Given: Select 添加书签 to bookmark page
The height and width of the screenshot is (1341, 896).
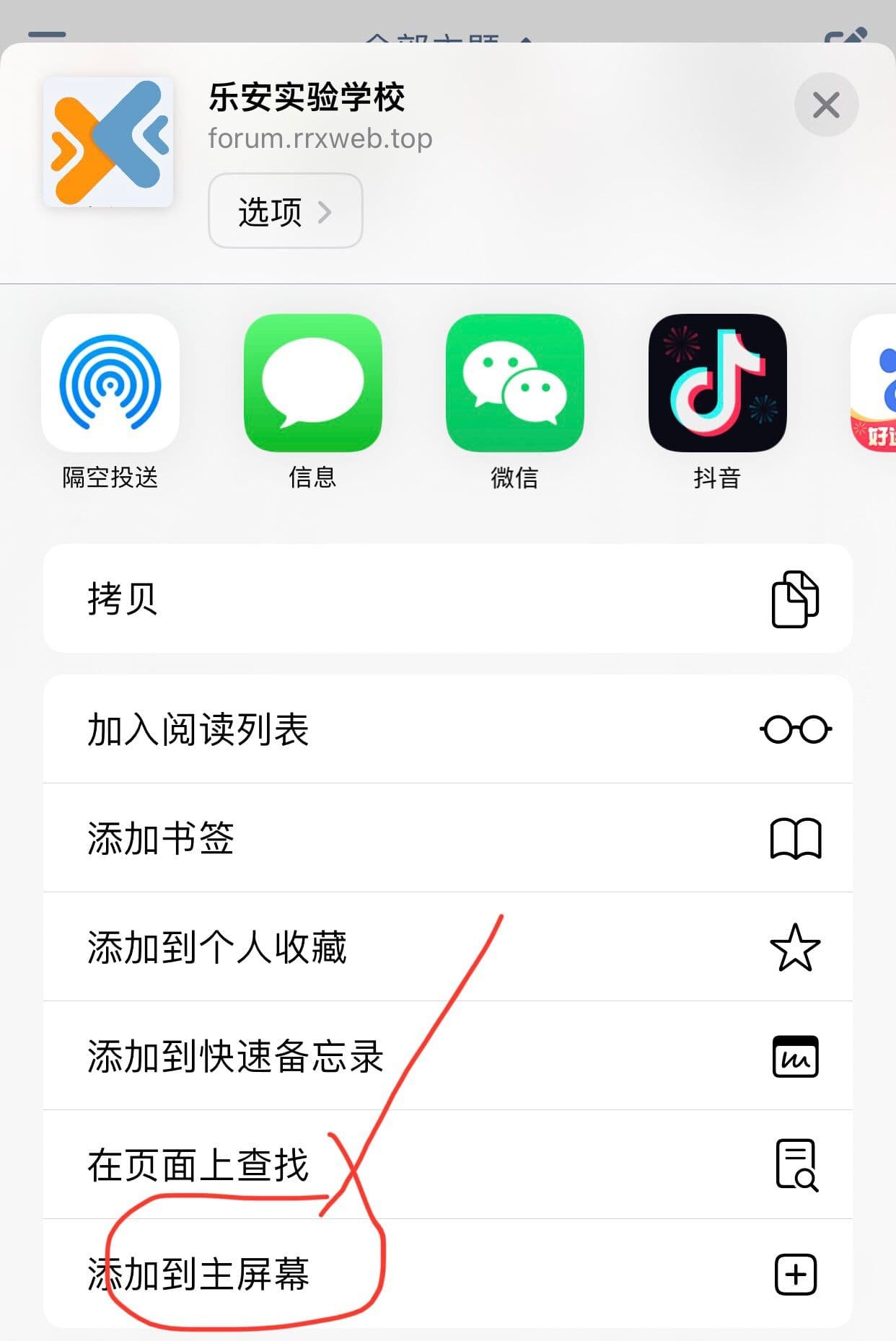Looking at the screenshot, I should (447, 838).
